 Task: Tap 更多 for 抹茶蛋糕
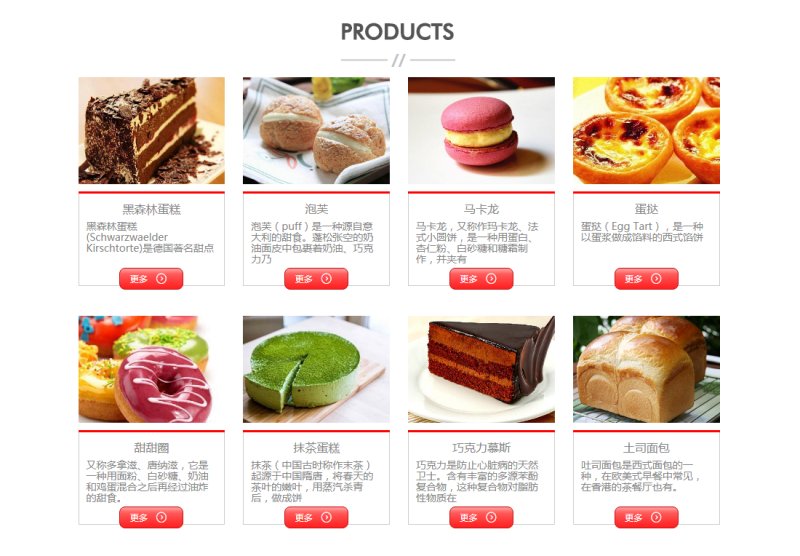[316, 517]
